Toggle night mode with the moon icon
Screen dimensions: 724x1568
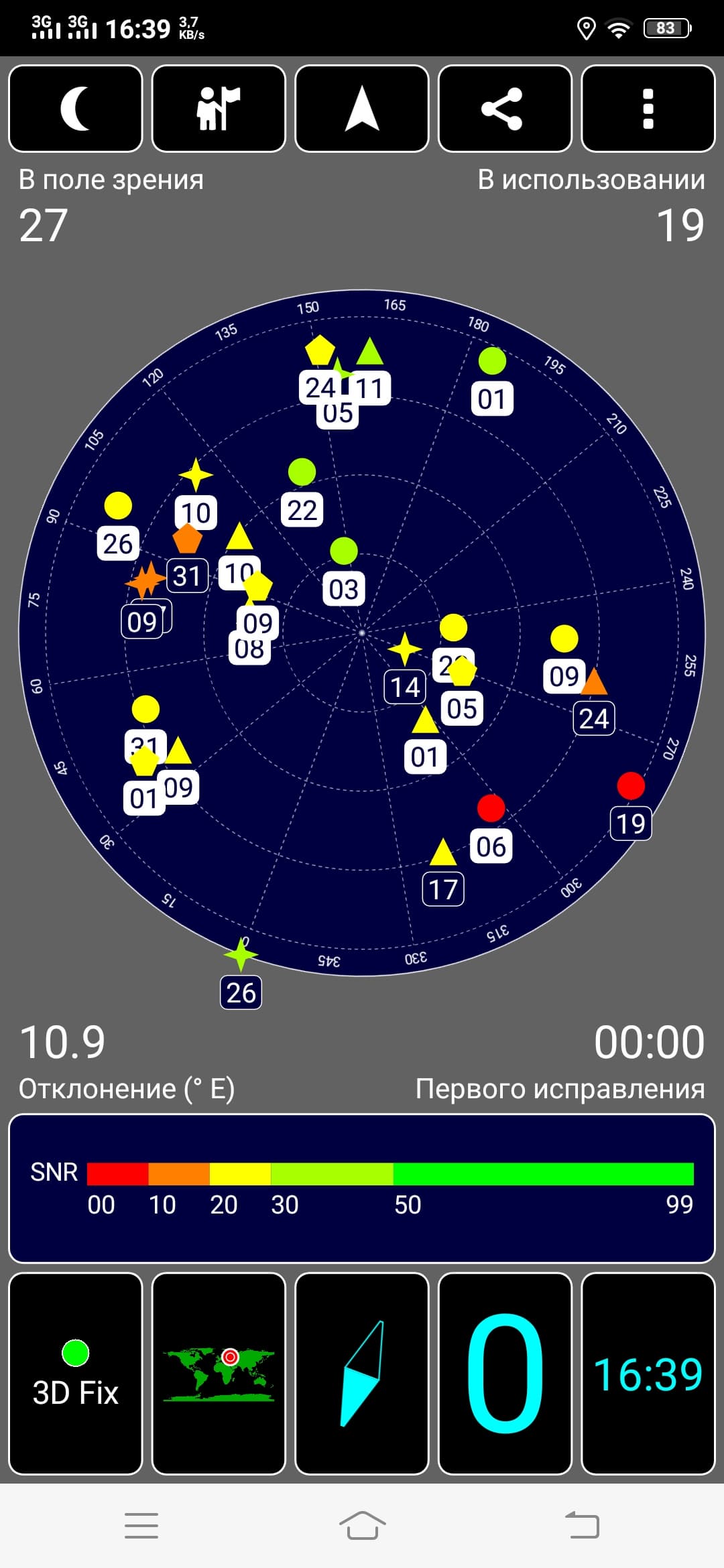[x=76, y=109]
